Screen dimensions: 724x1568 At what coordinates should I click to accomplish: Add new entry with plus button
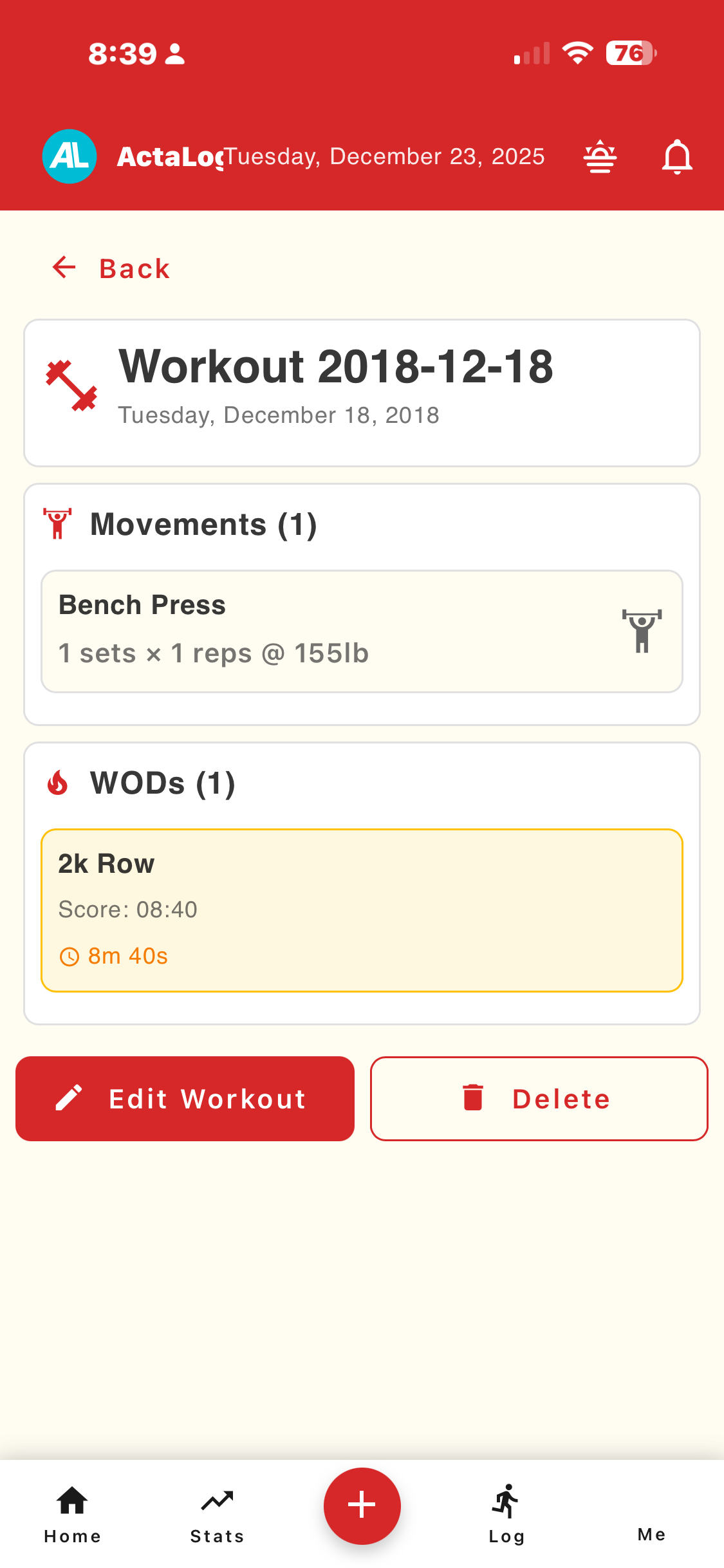point(362,1506)
